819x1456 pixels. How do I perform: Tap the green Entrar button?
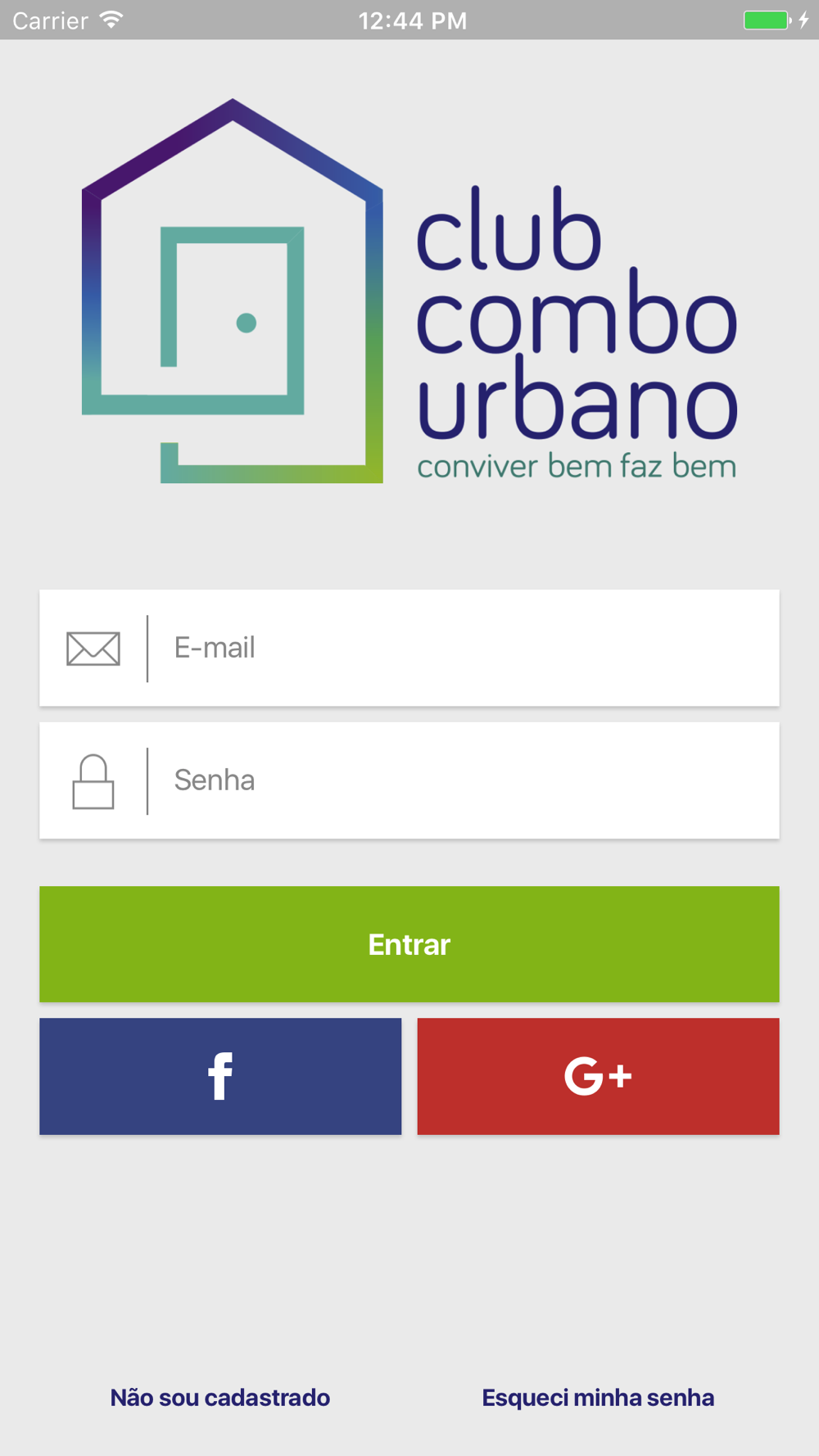(x=409, y=944)
